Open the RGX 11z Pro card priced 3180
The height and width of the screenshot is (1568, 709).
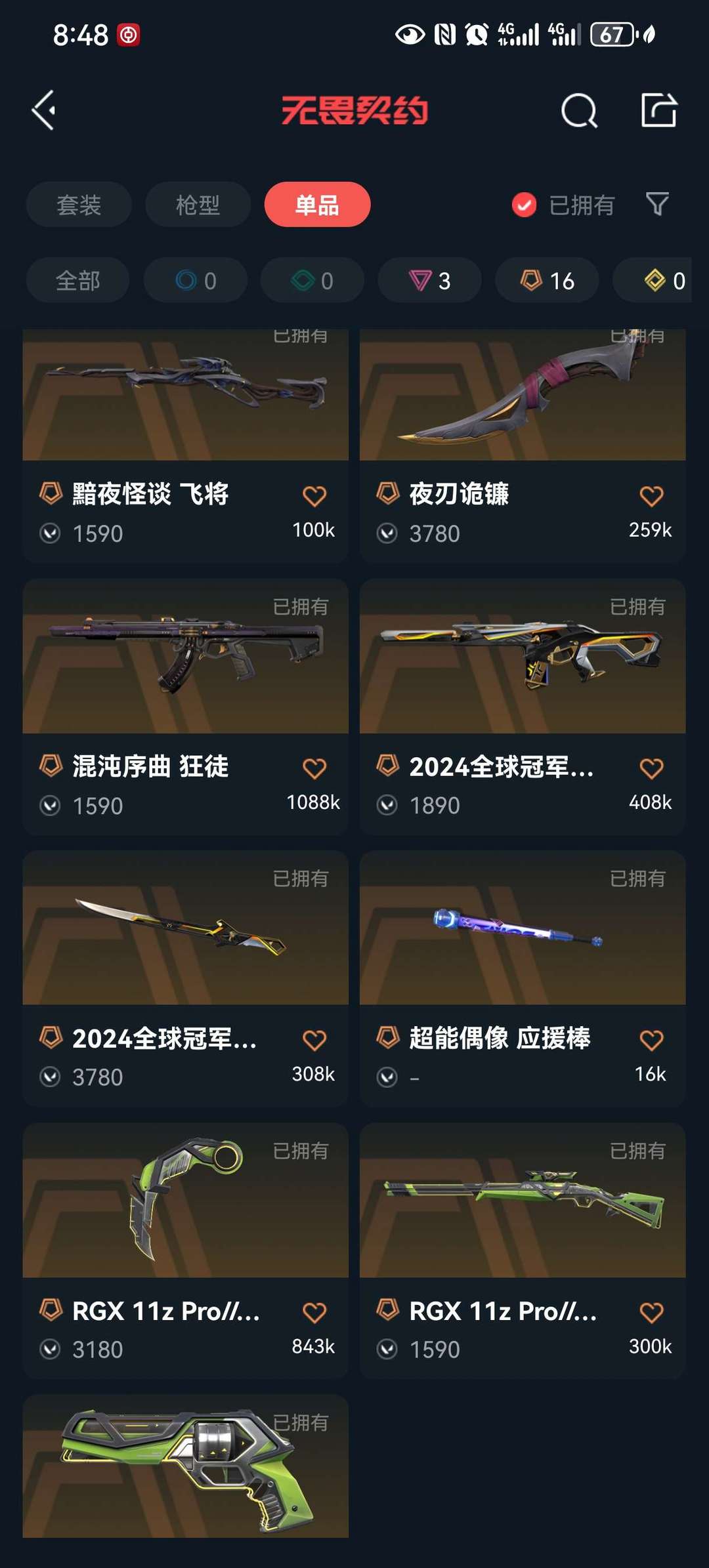click(185, 1251)
